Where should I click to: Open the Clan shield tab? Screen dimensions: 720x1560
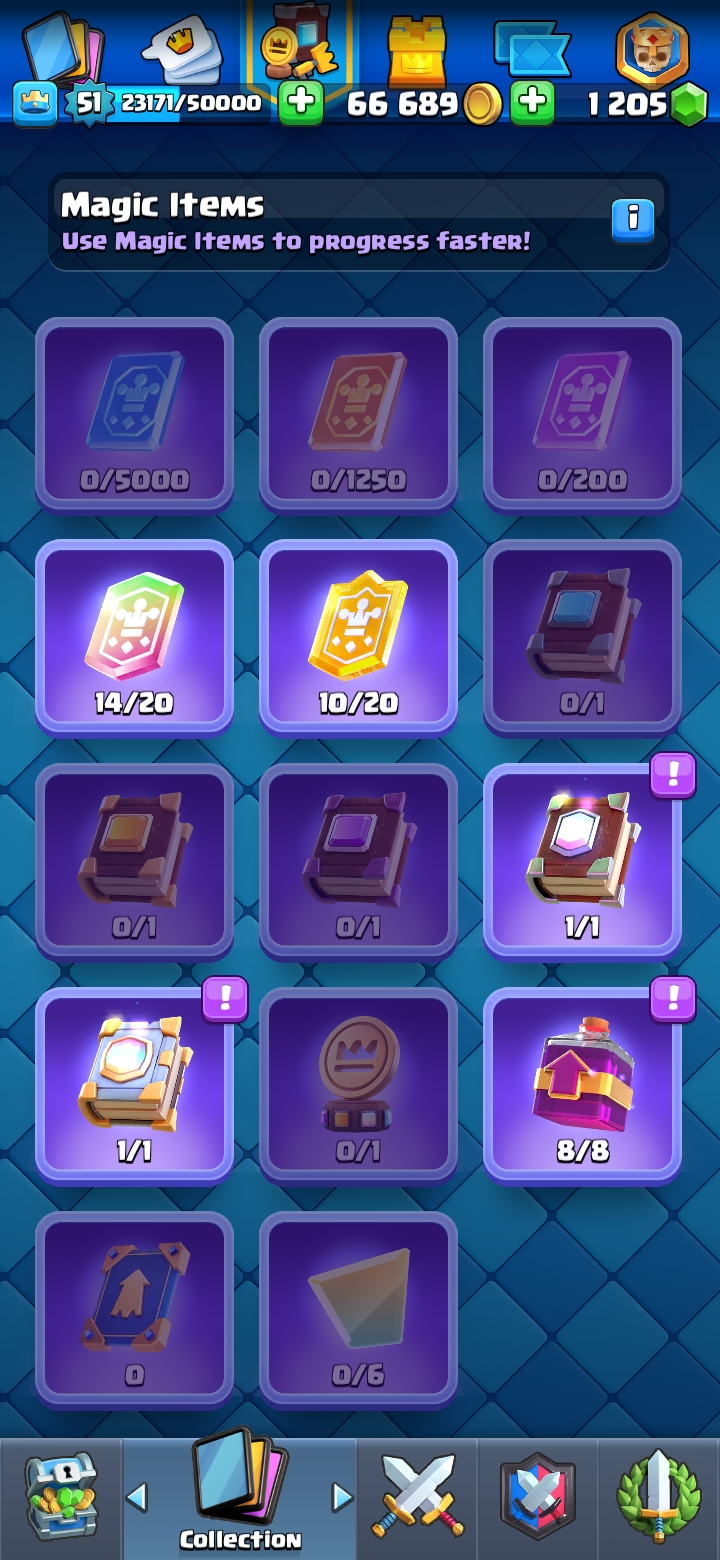click(538, 1498)
